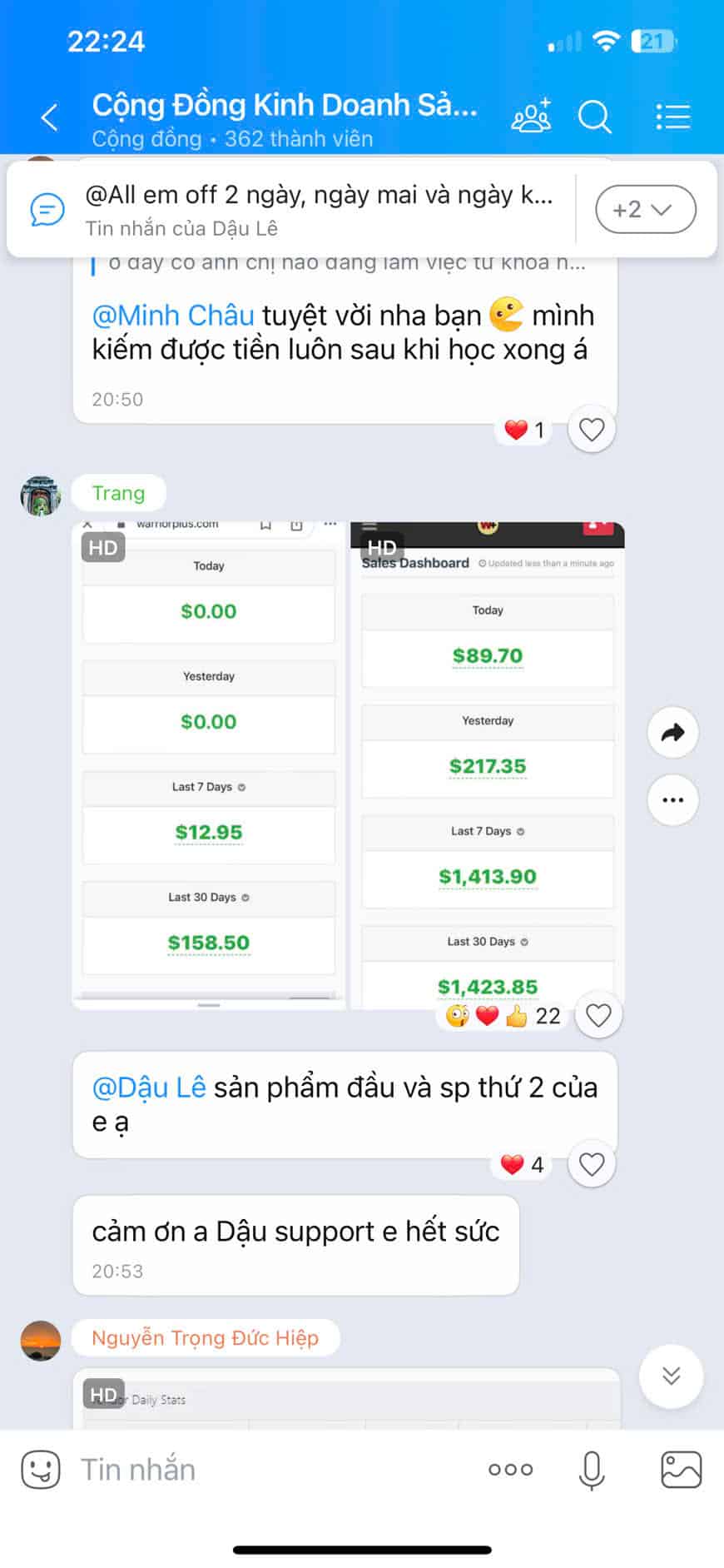This screenshot has width=724, height=1568.
Task: Expand the +2 pinned messages dropdown
Action: [x=645, y=209]
